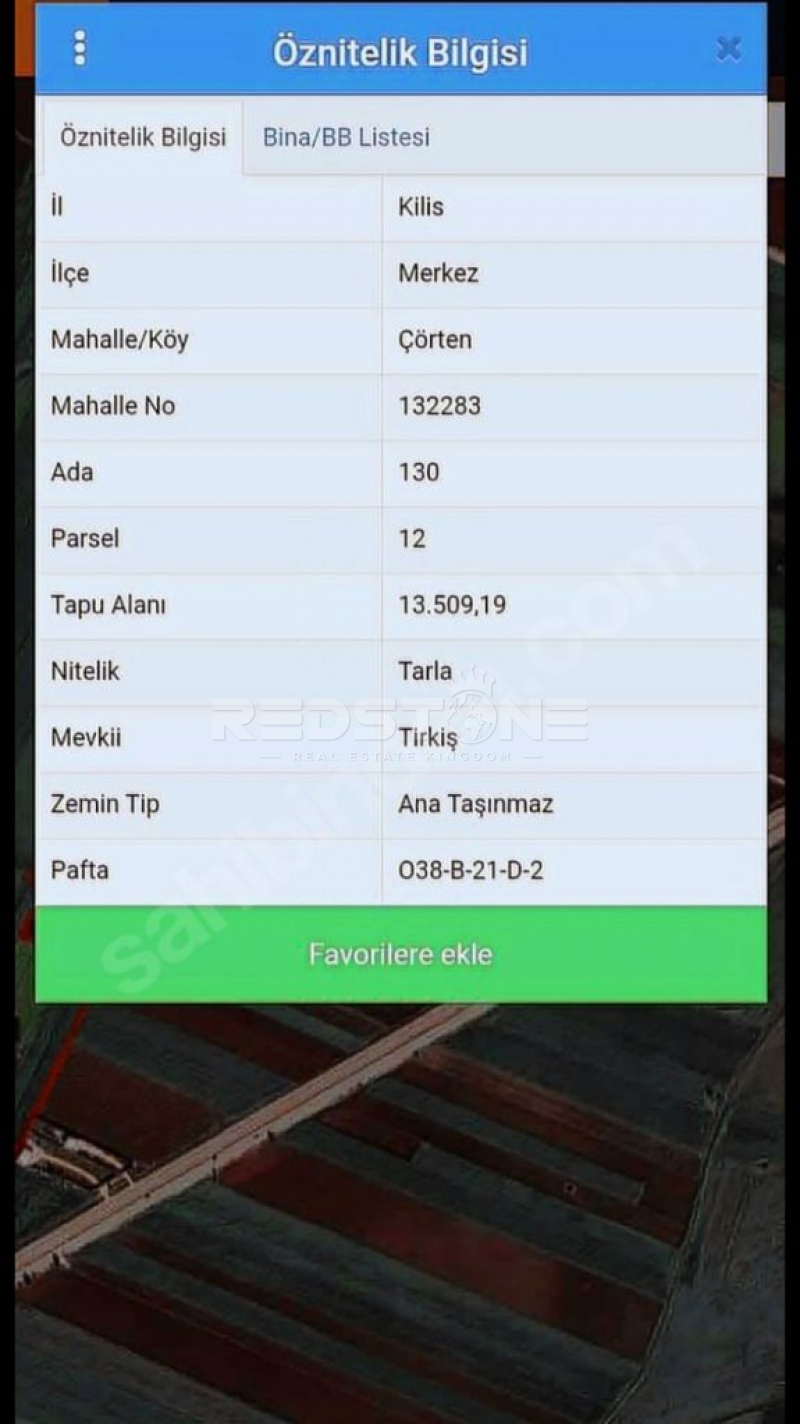
Task: Switch to the Bina/BB Listesi tab
Action: pyautogui.click(x=346, y=137)
